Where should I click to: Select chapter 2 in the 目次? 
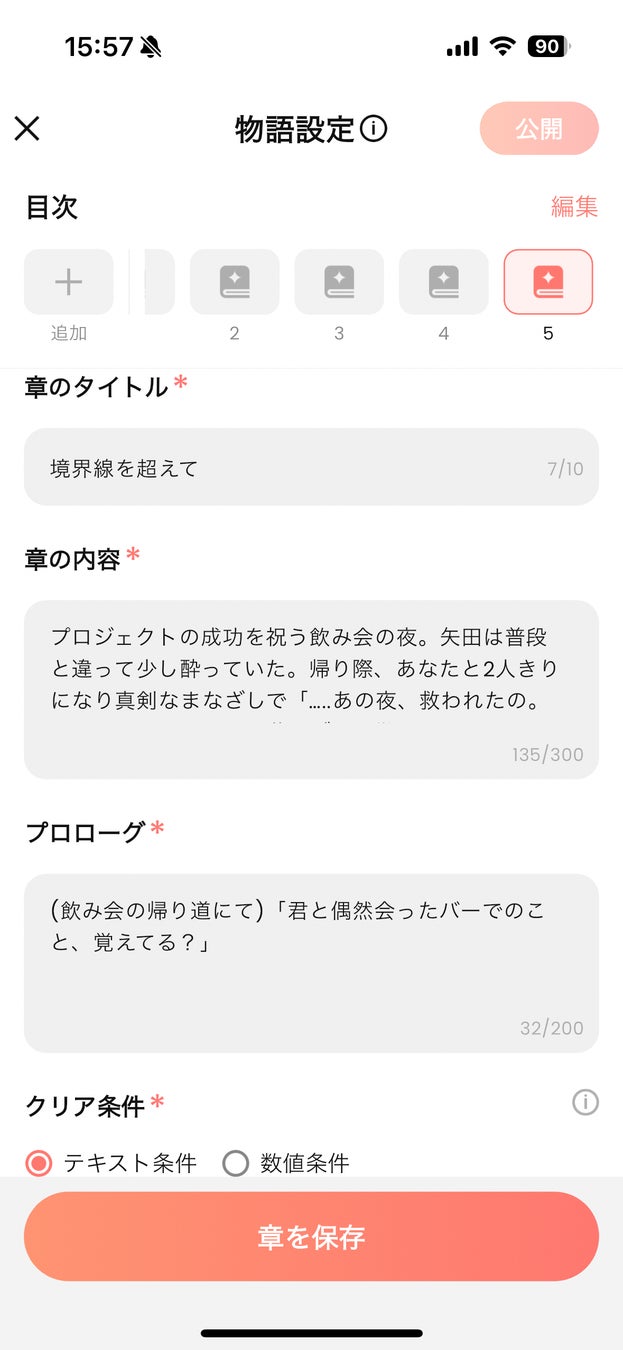pyautogui.click(x=234, y=283)
